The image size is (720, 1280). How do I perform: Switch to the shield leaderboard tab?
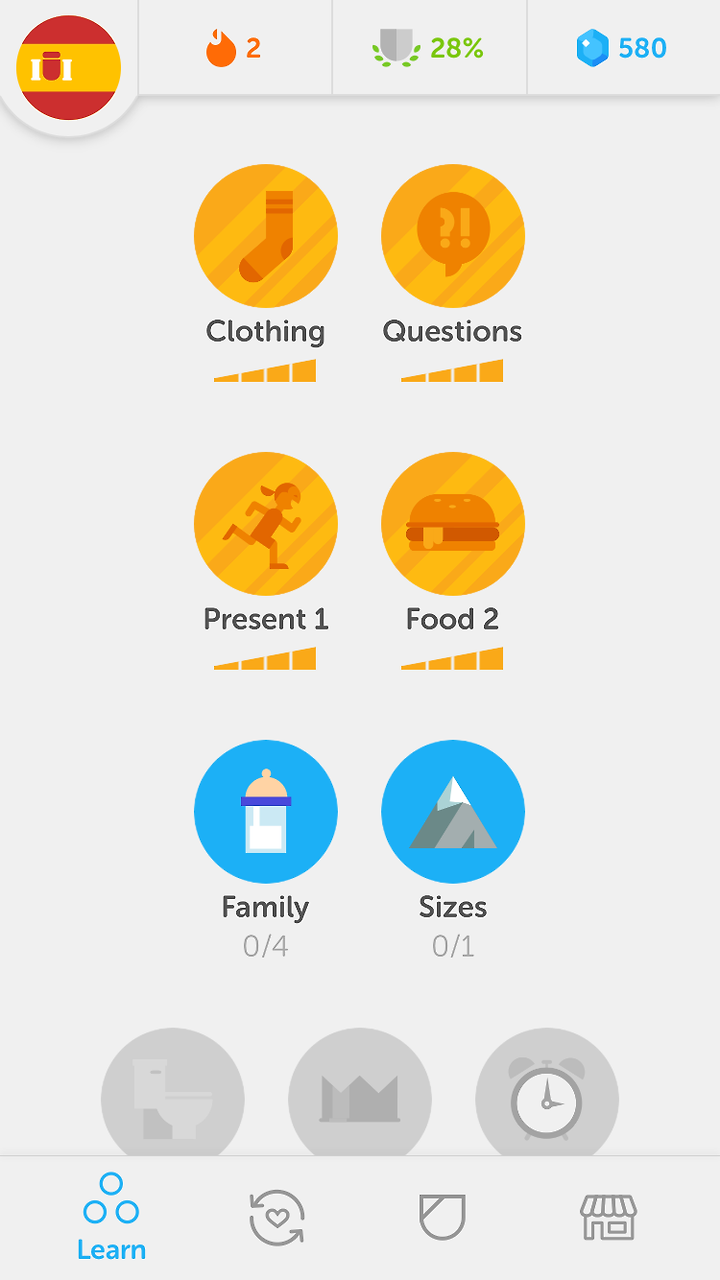click(442, 1217)
